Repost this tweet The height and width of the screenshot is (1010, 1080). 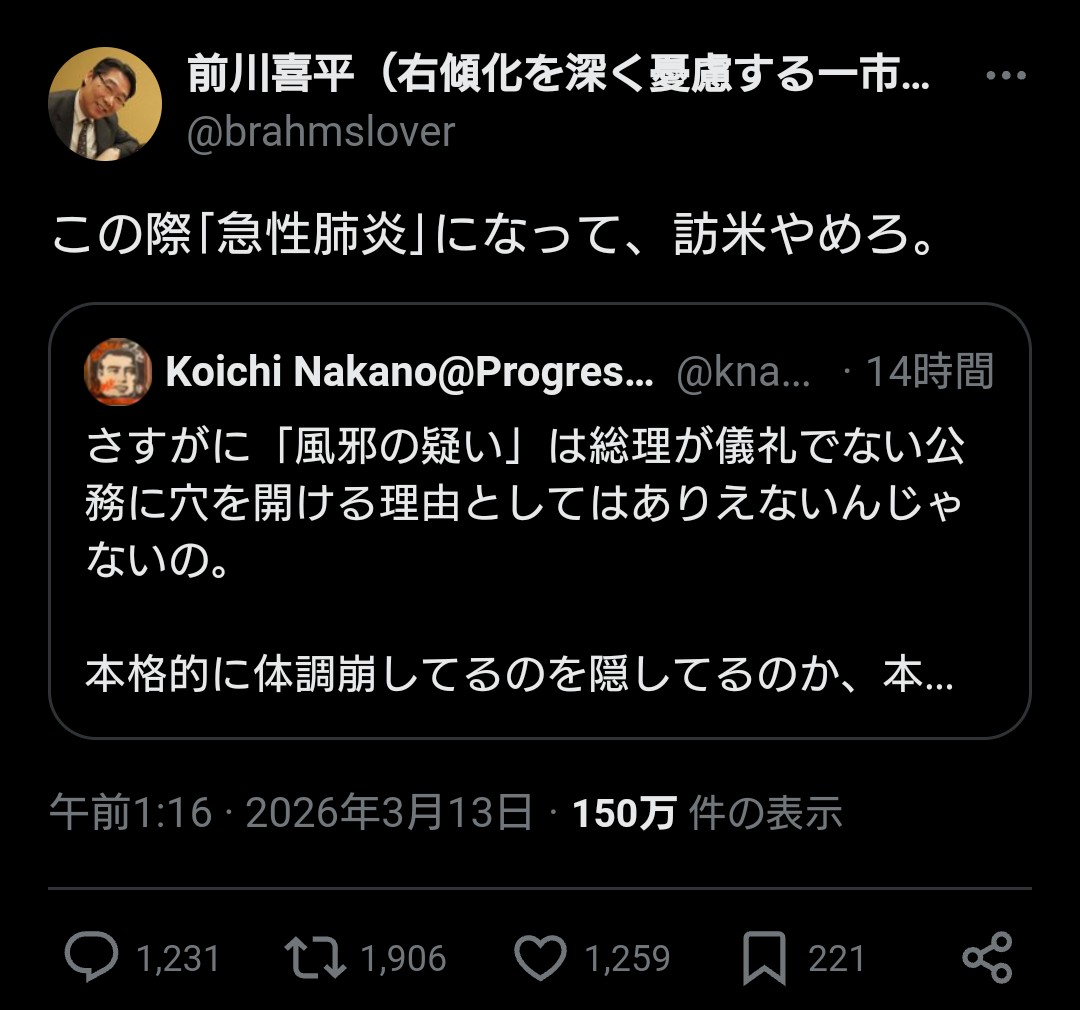[316, 959]
